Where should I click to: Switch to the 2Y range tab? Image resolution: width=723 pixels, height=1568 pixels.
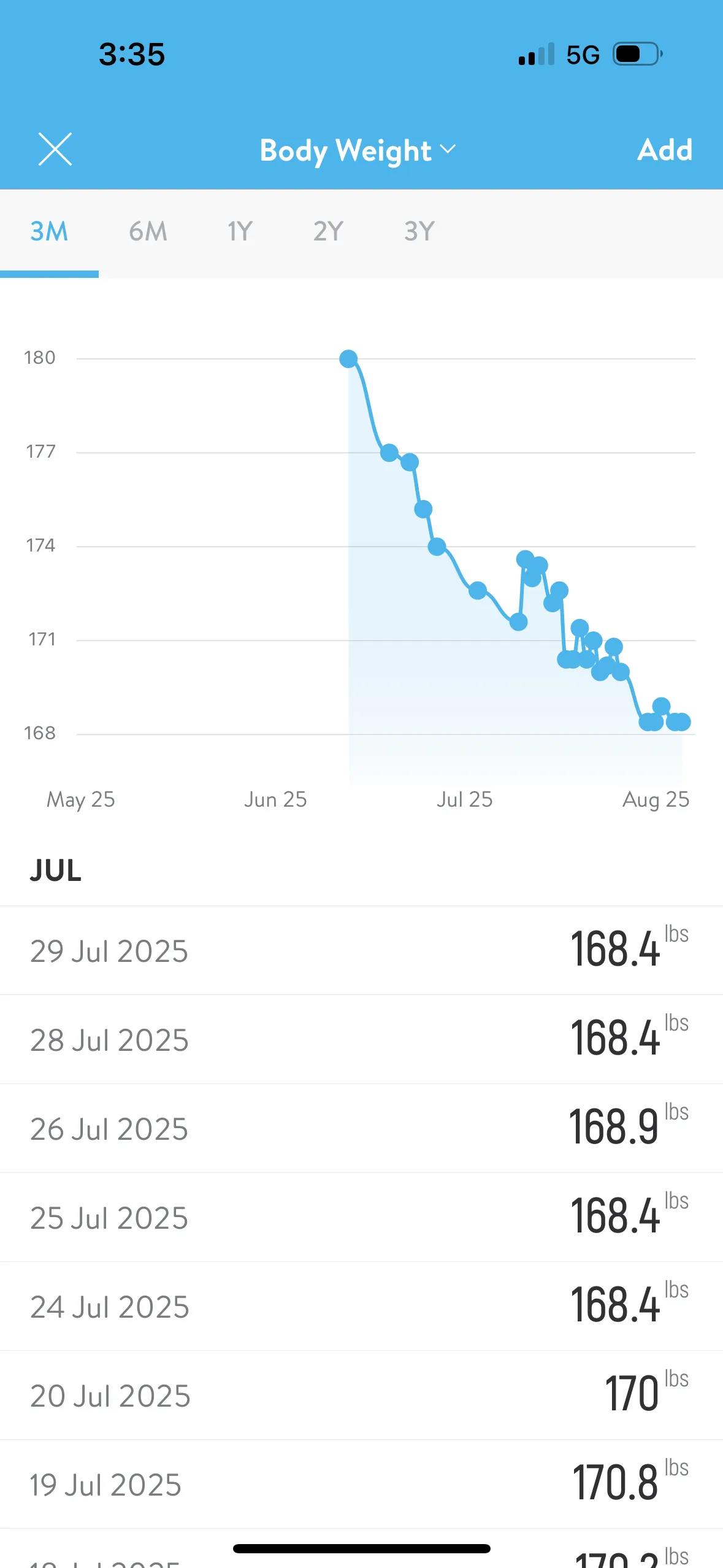pos(328,232)
